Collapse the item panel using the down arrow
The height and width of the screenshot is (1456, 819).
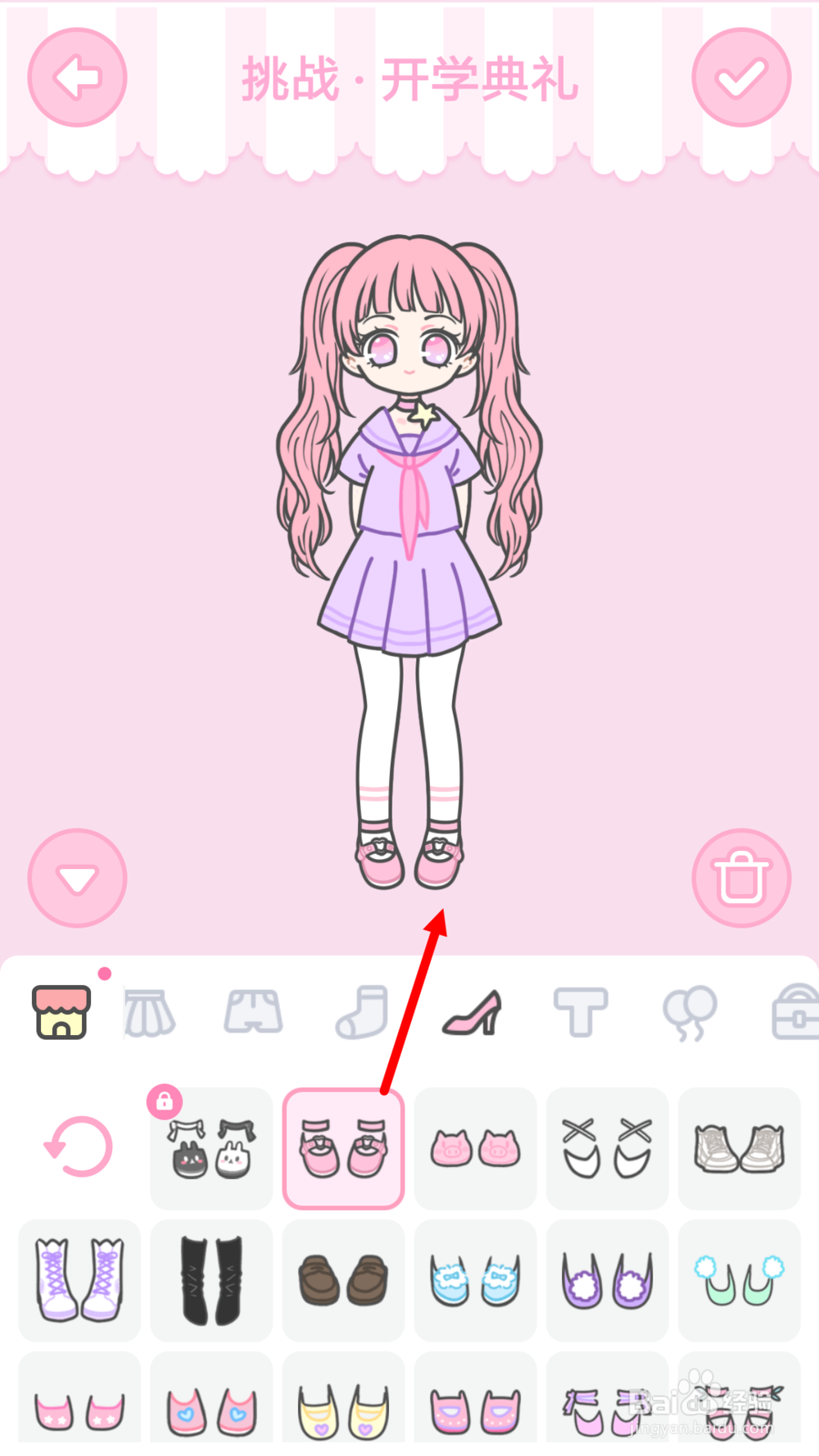(x=76, y=876)
